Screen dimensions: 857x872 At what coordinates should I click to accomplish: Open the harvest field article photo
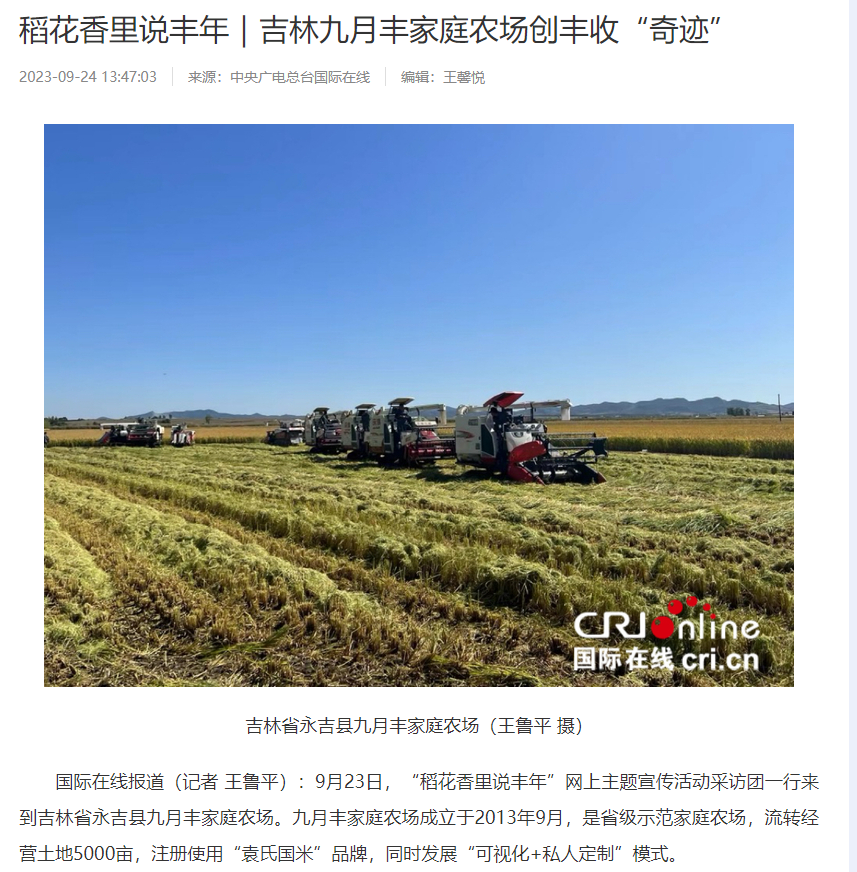click(418, 405)
